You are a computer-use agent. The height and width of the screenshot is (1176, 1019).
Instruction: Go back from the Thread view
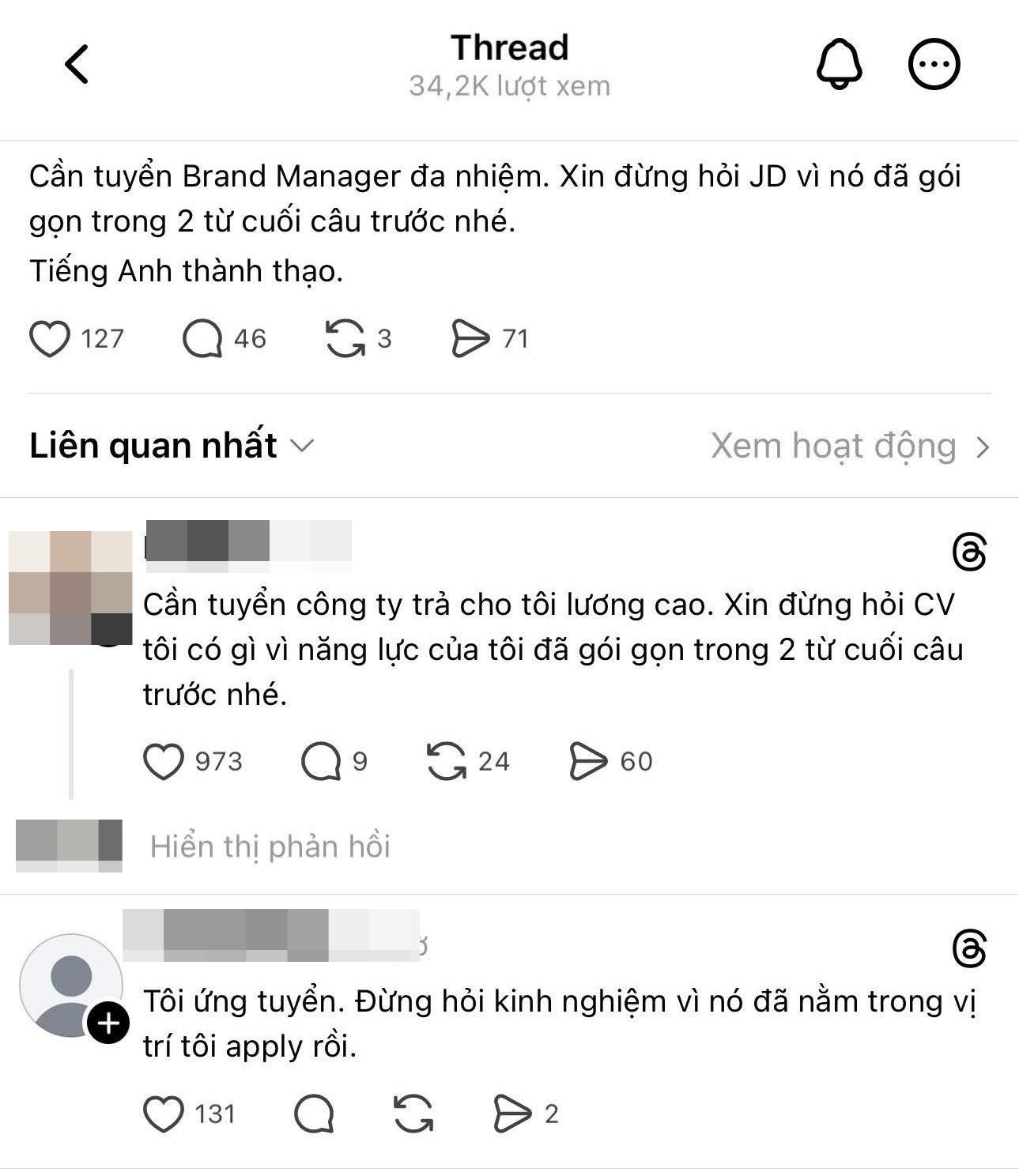pyautogui.click(x=77, y=64)
